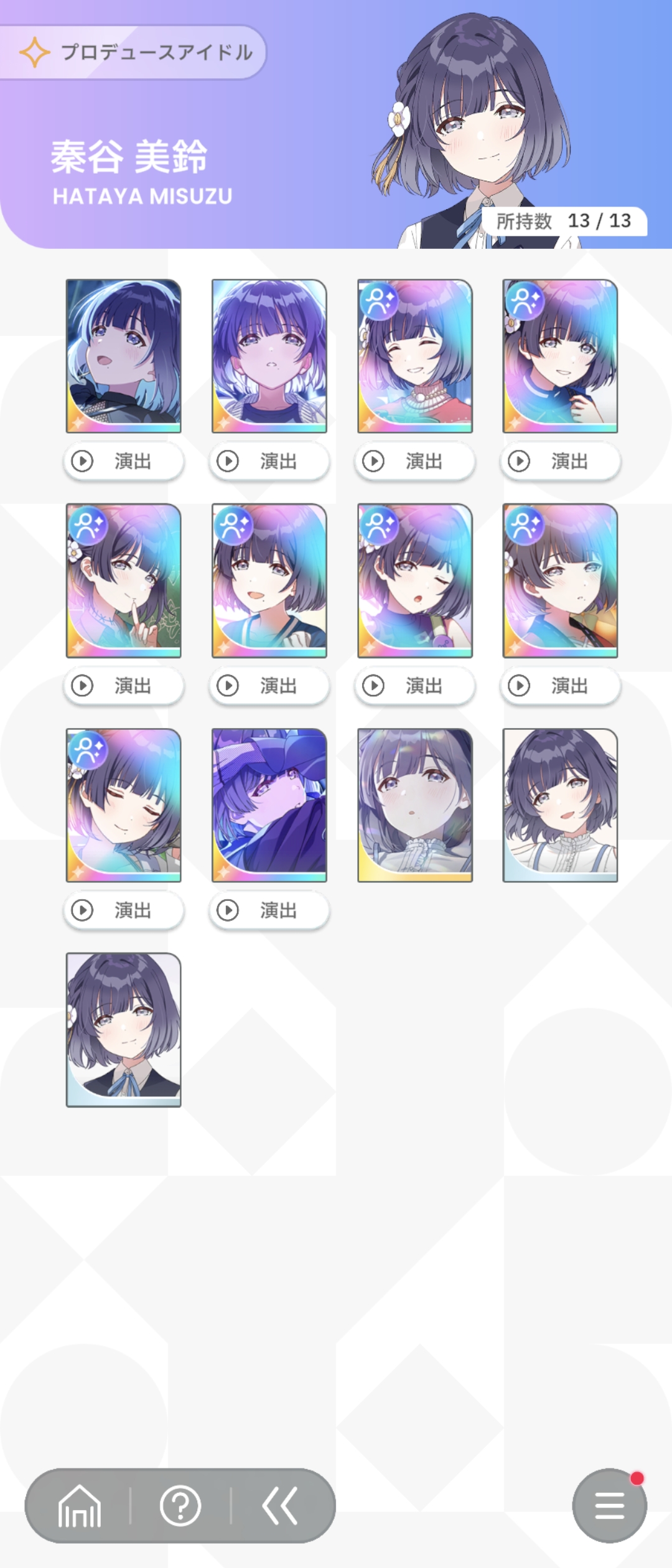Open the card with the big purple ribbon
This screenshot has height=1568, width=672.
(269, 805)
